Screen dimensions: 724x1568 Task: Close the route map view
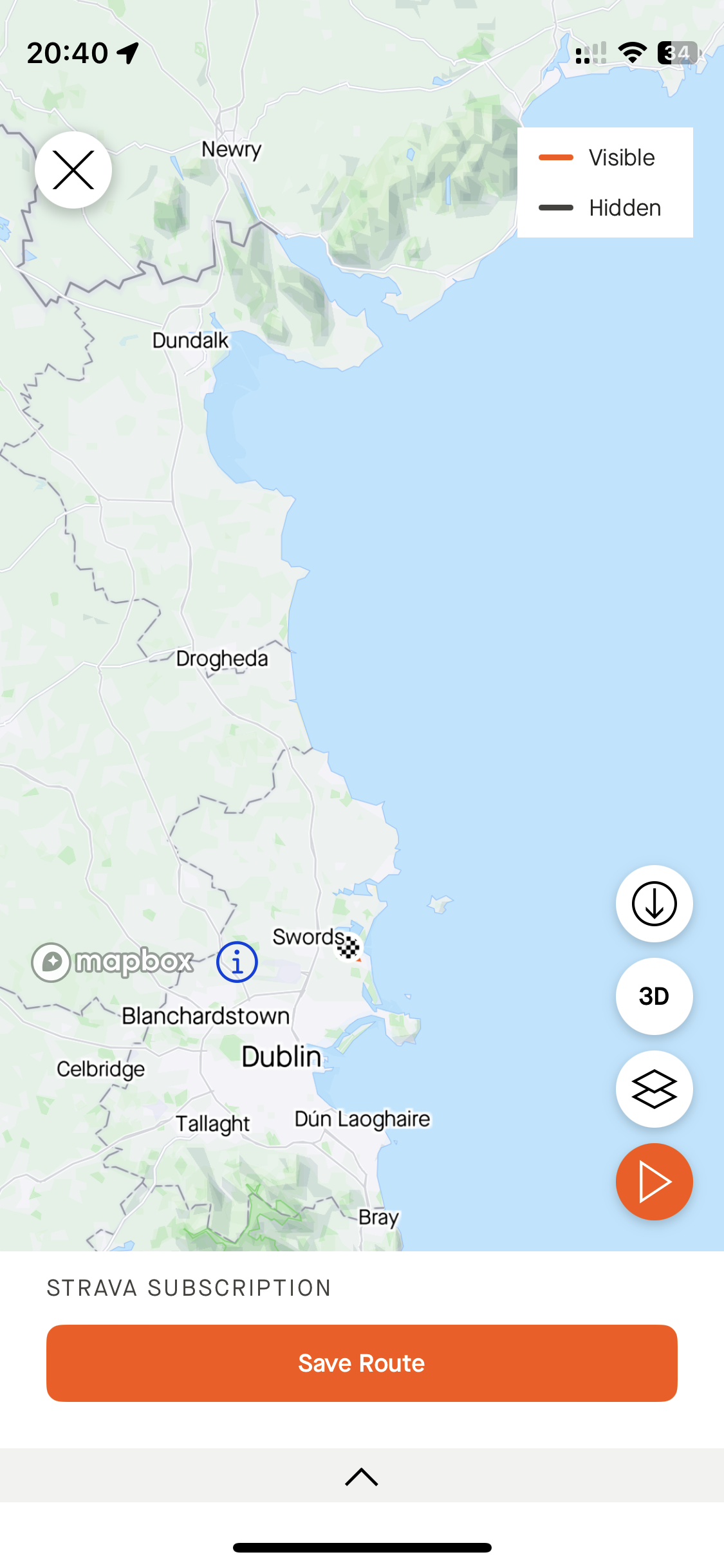tap(73, 170)
